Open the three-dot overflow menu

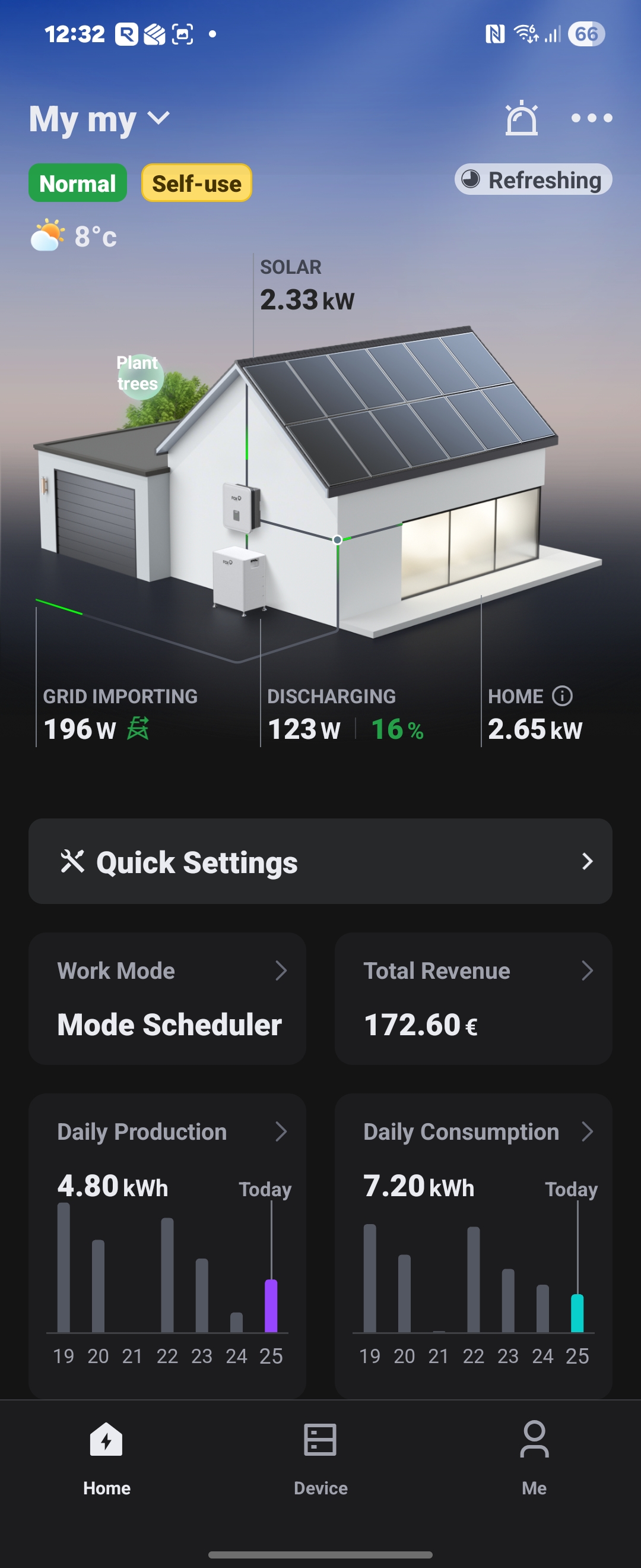tap(591, 118)
